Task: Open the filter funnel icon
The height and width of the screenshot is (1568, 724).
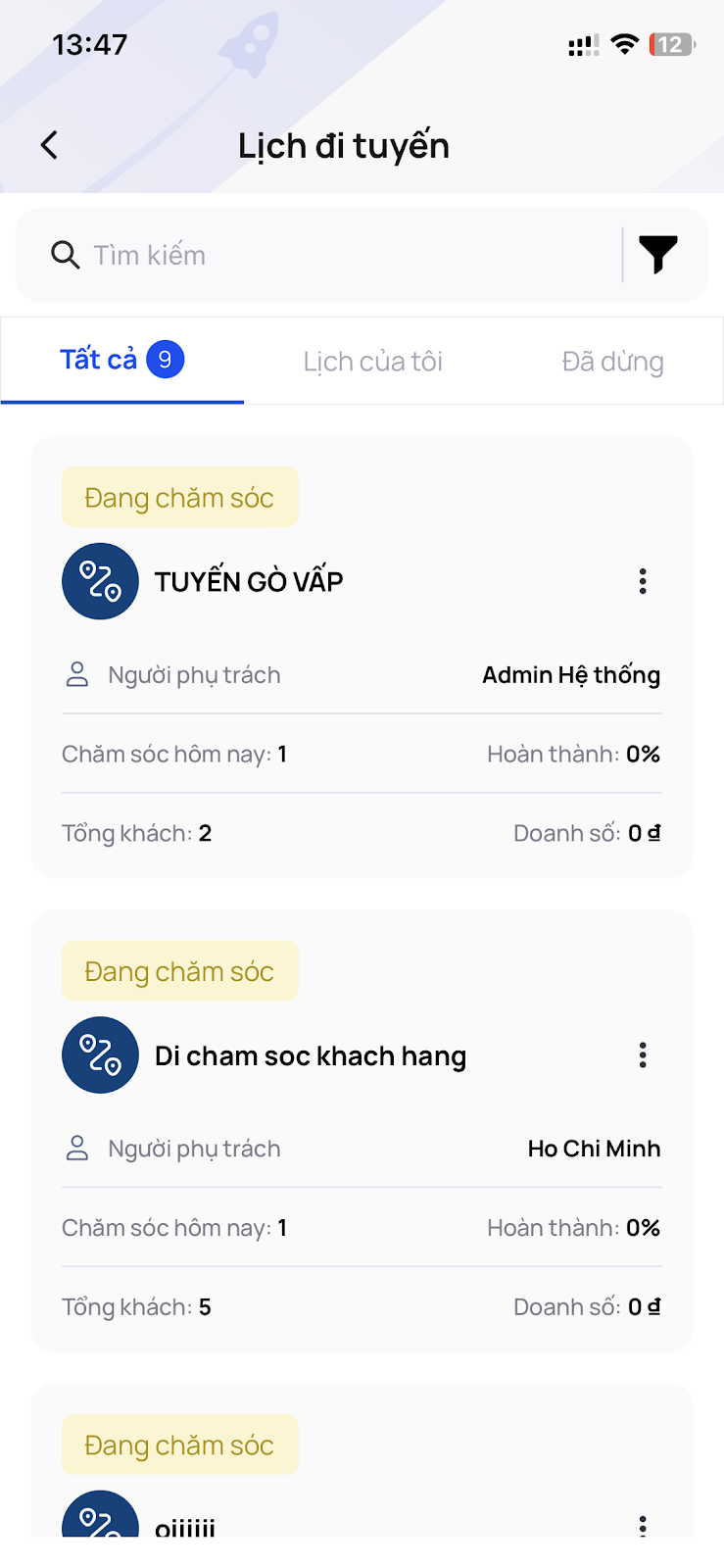Action: tap(657, 255)
